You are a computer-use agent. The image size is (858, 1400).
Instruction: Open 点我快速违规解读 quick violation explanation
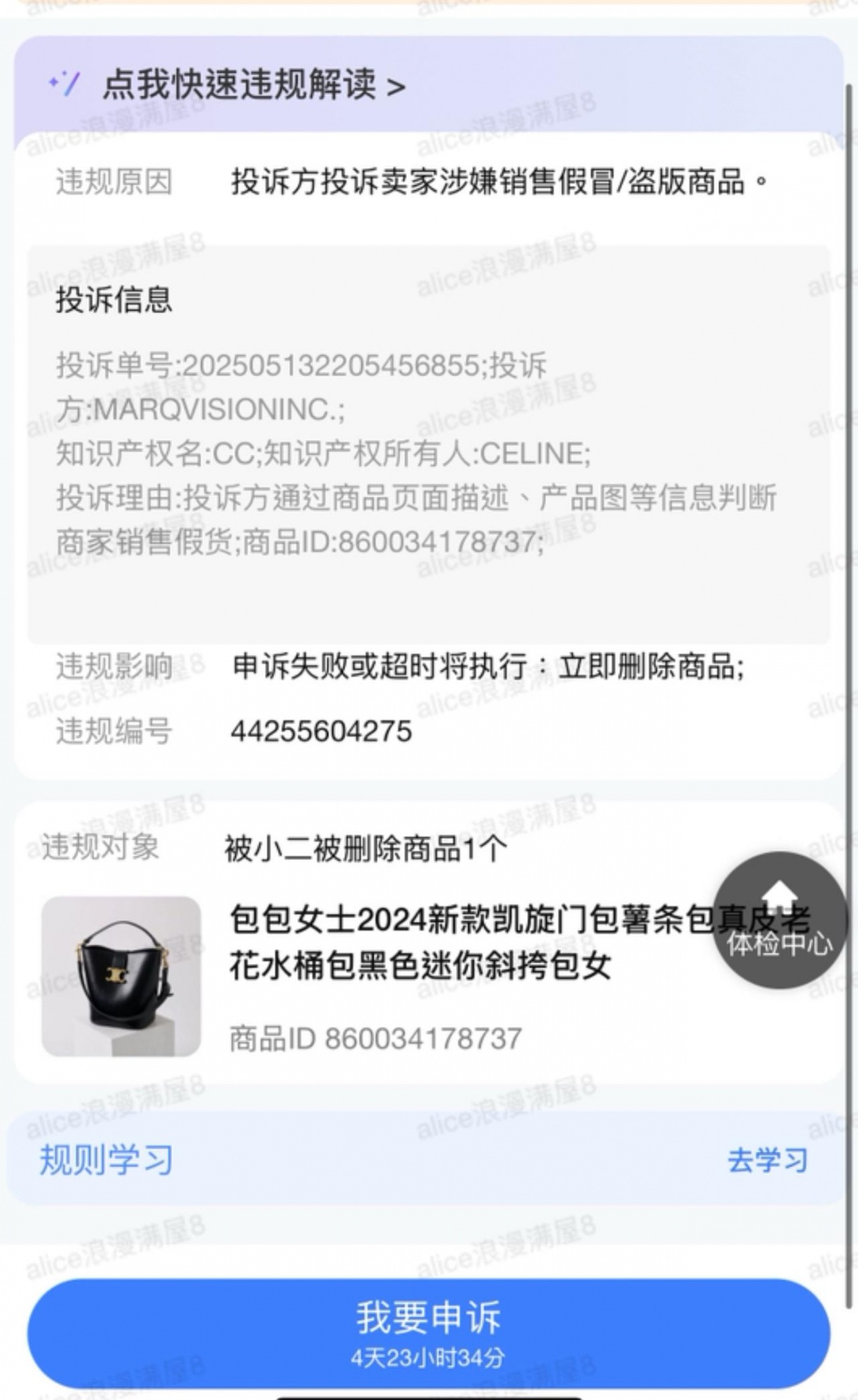[254, 85]
